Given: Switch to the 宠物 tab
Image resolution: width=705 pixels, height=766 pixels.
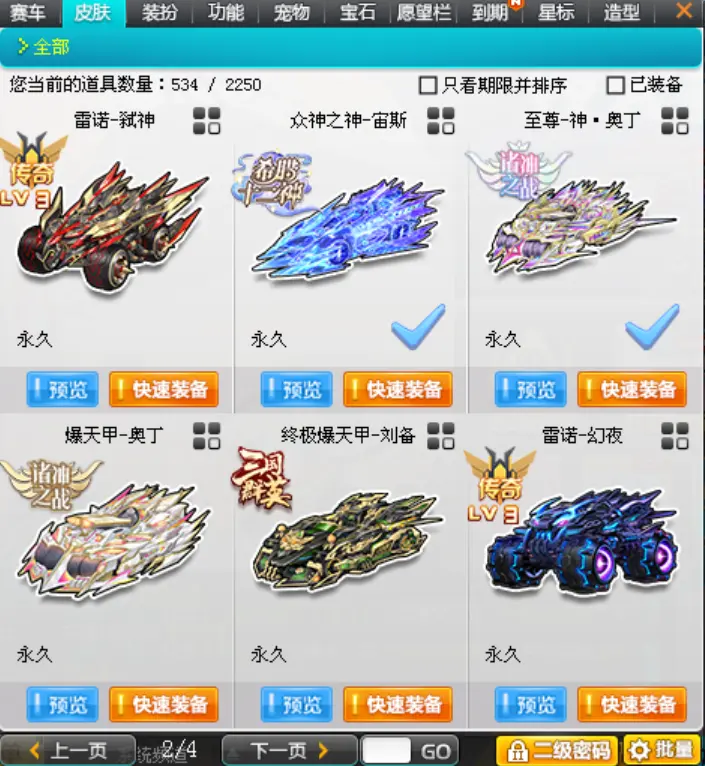Looking at the screenshot, I should [292, 14].
